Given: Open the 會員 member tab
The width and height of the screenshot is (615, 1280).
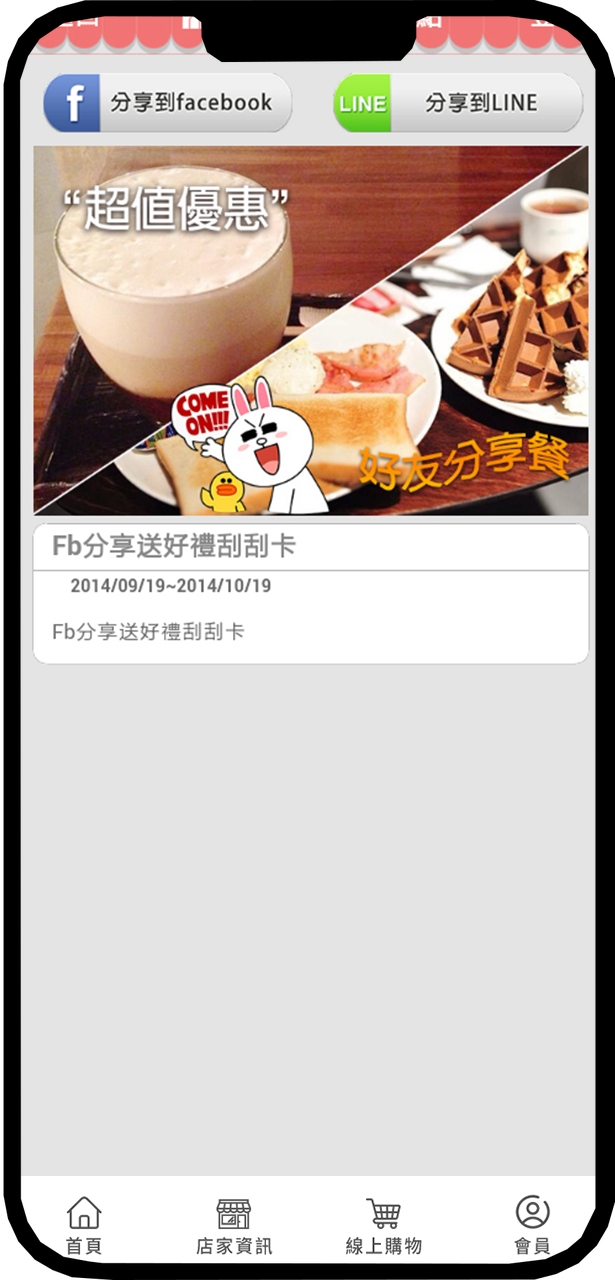Looking at the screenshot, I should [532, 1225].
